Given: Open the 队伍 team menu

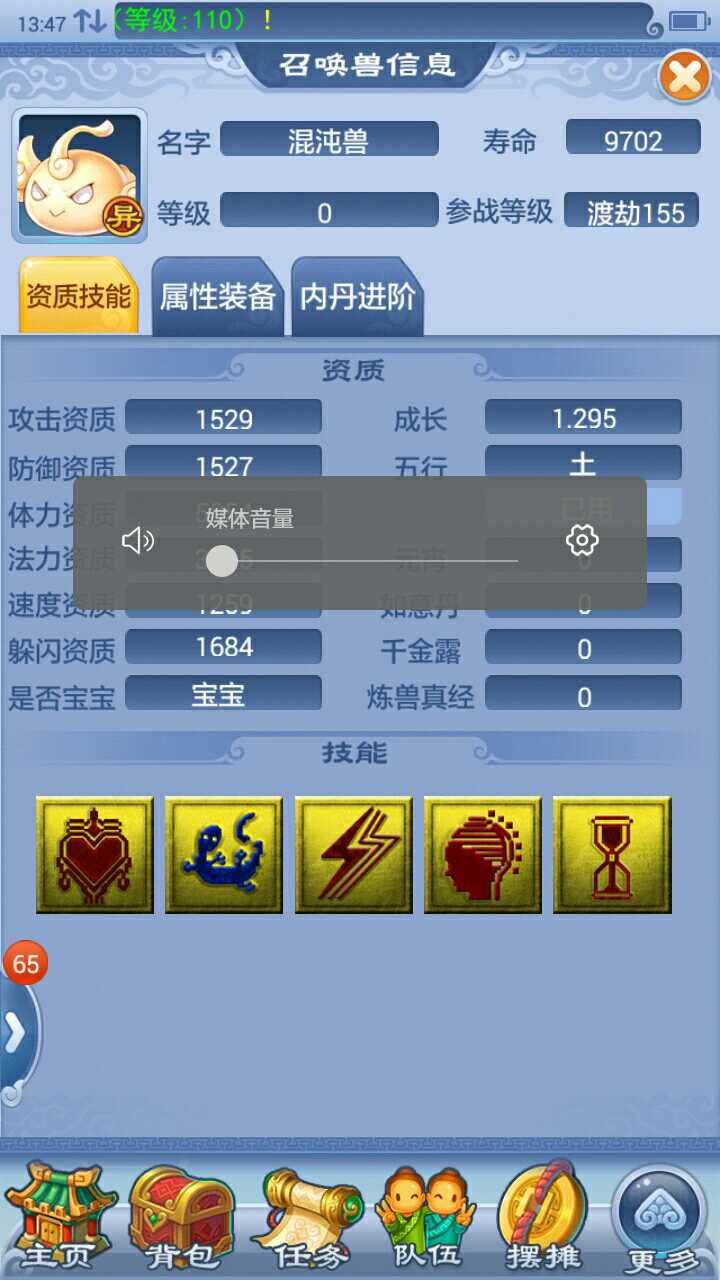Looking at the screenshot, I should [425, 1215].
